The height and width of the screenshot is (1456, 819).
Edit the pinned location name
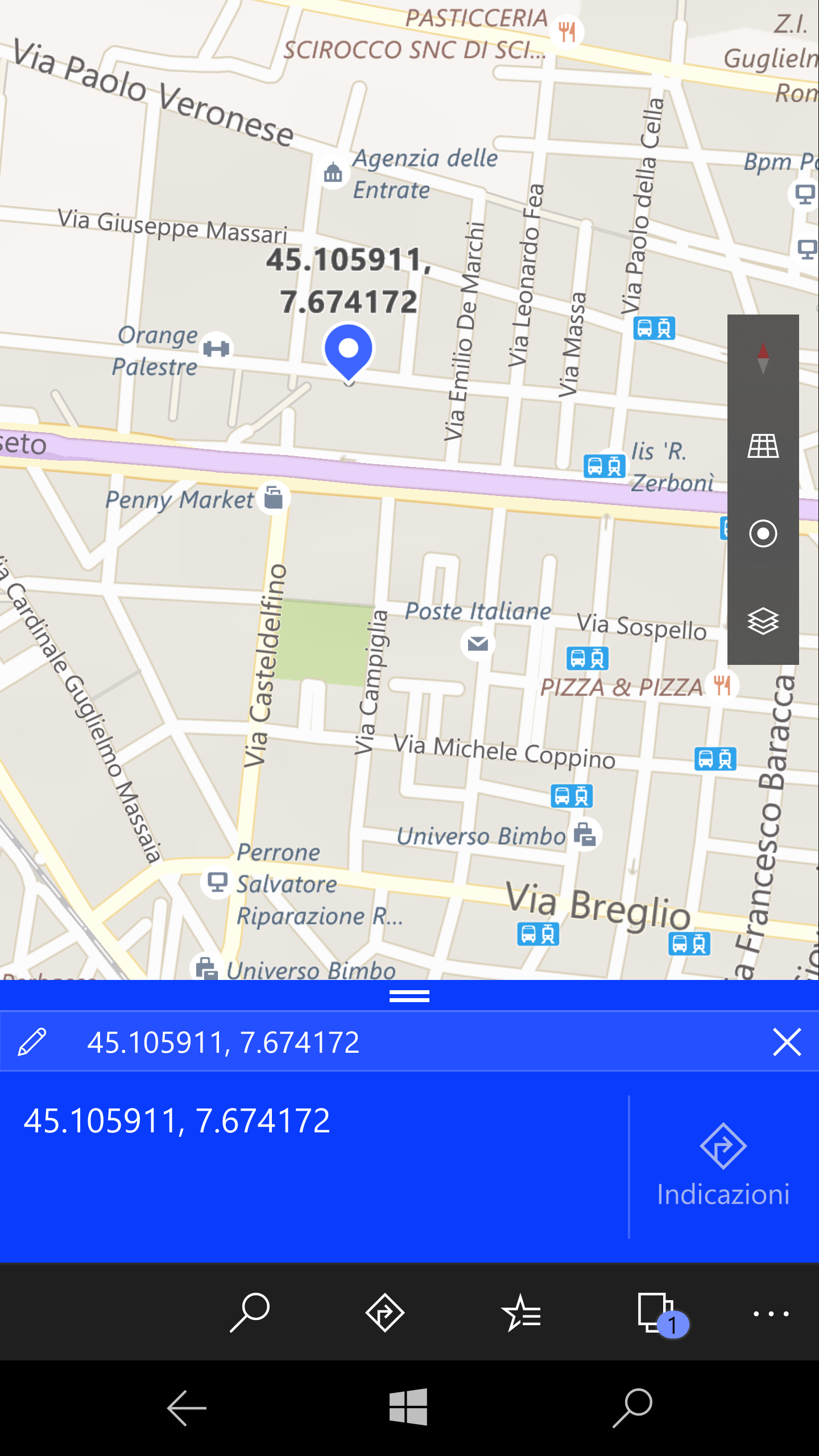click(x=32, y=1042)
